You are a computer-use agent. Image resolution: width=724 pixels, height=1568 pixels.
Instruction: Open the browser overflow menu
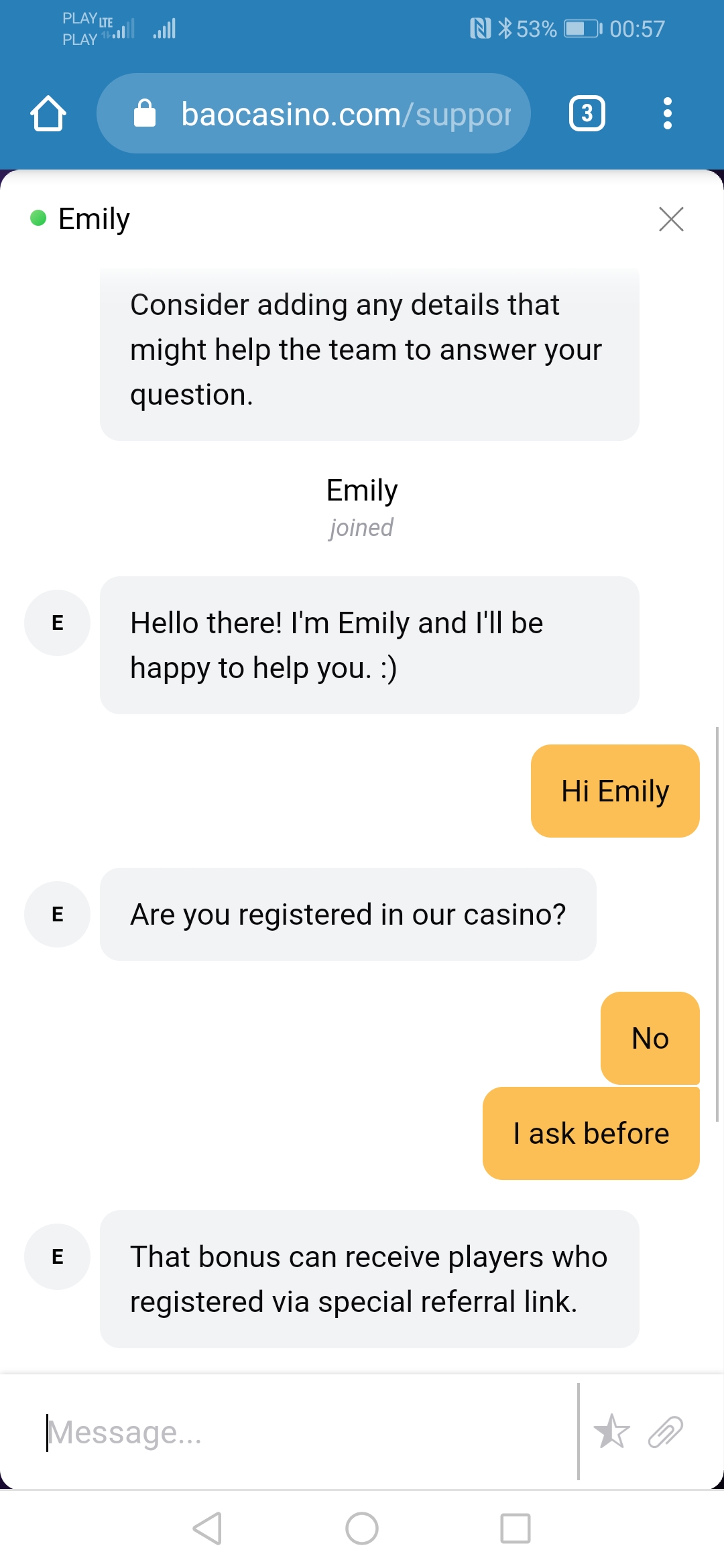pyautogui.click(x=667, y=113)
